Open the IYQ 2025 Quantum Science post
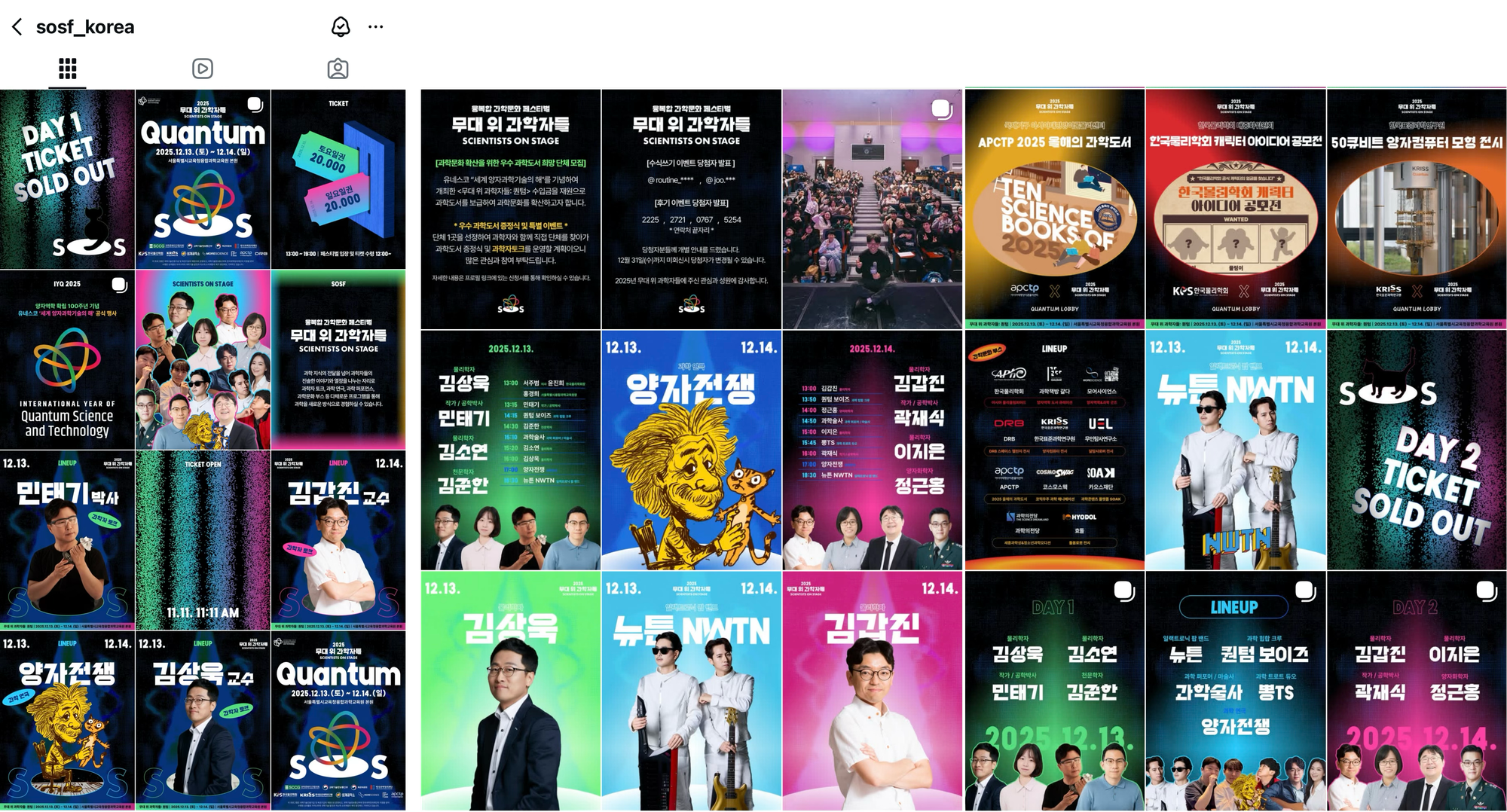This screenshot has width=1507, height=812. tap(67, 359)
